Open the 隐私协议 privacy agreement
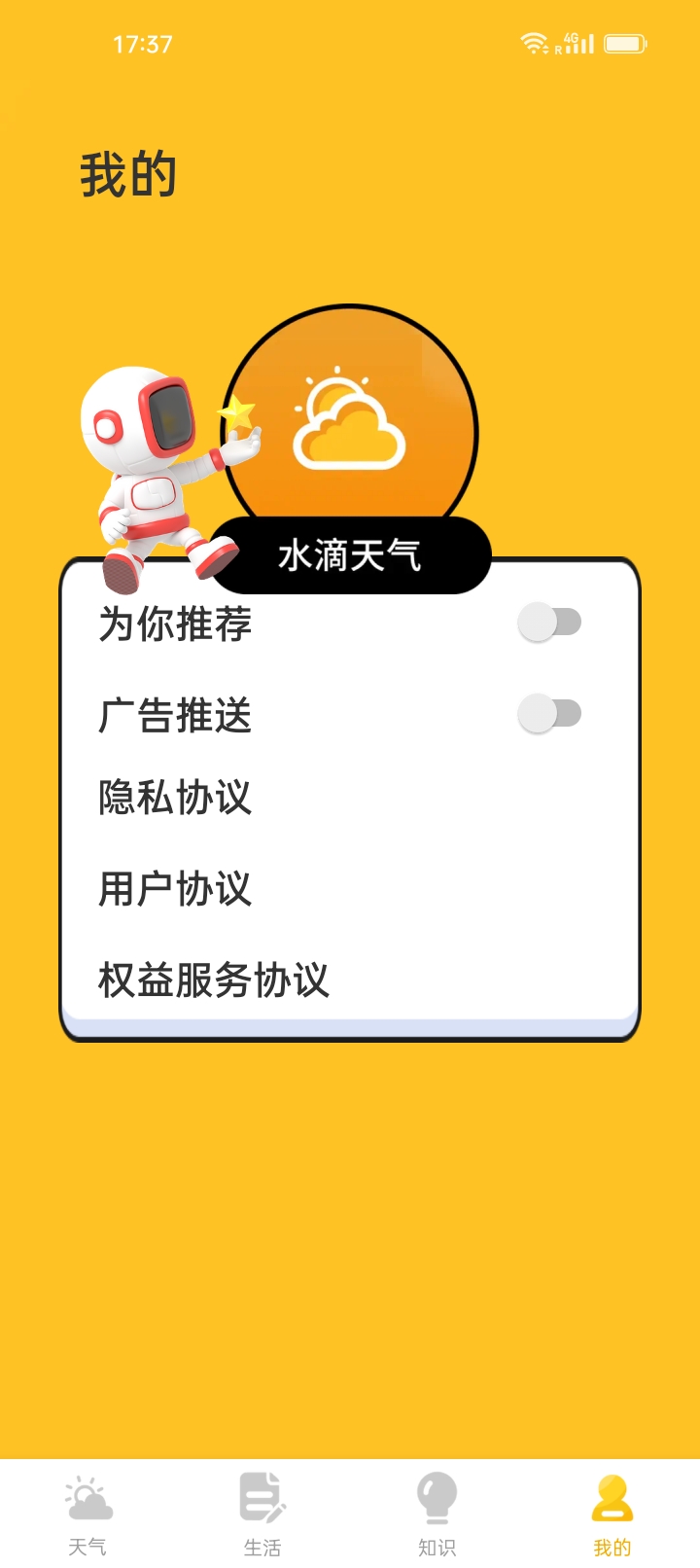This screenshot has height=1568, width=700. (x=175, y=800)
